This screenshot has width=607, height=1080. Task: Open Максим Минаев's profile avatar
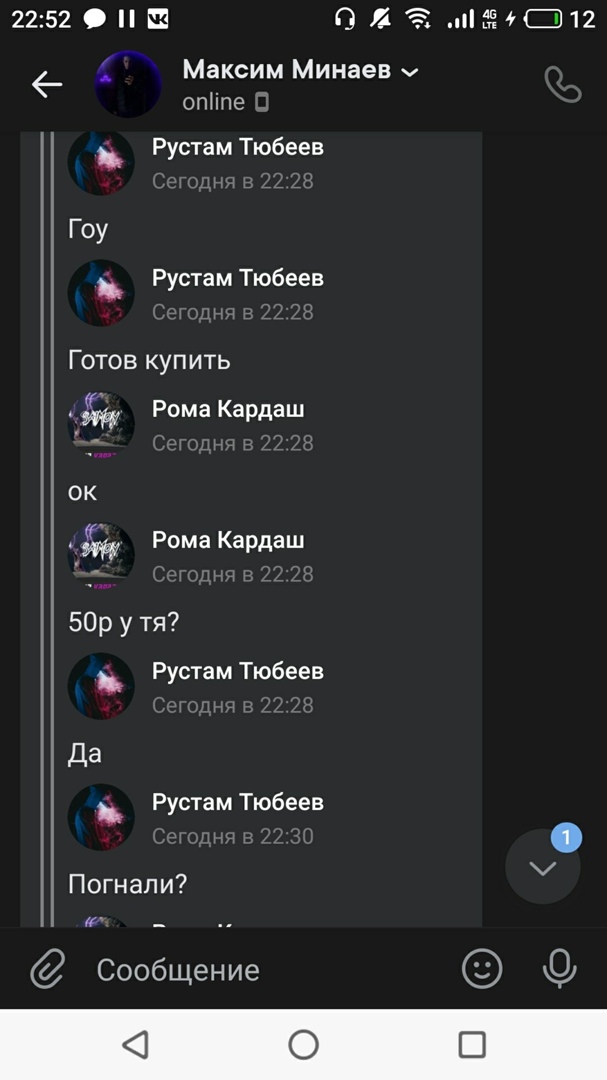(128, 85)
